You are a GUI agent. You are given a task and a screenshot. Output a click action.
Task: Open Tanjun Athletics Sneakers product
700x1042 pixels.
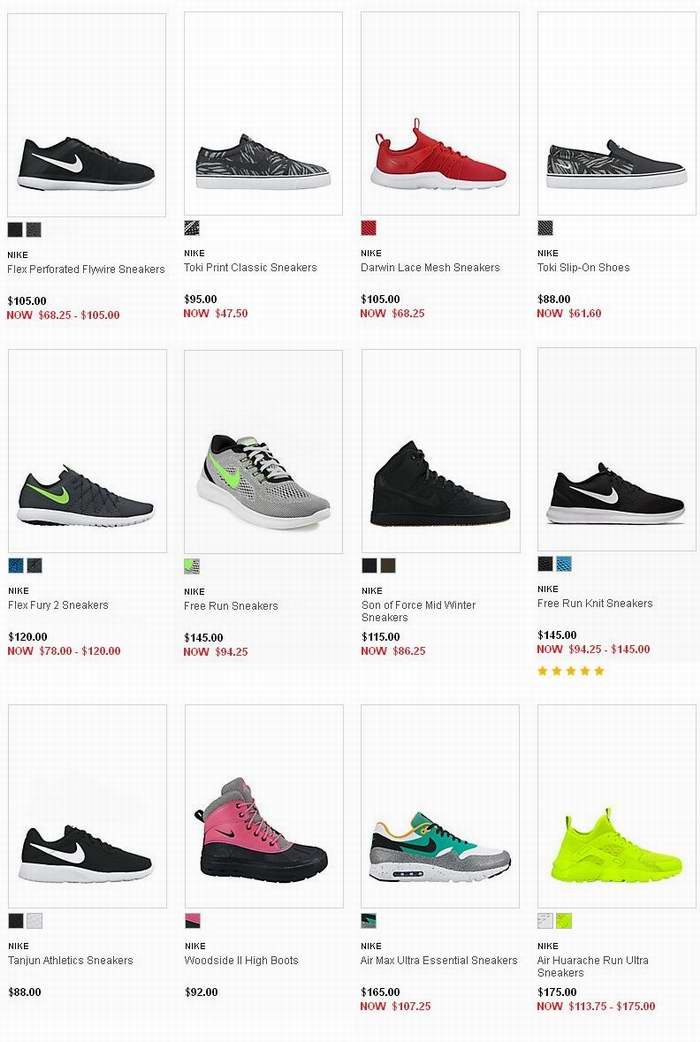(x=86, y=853)
